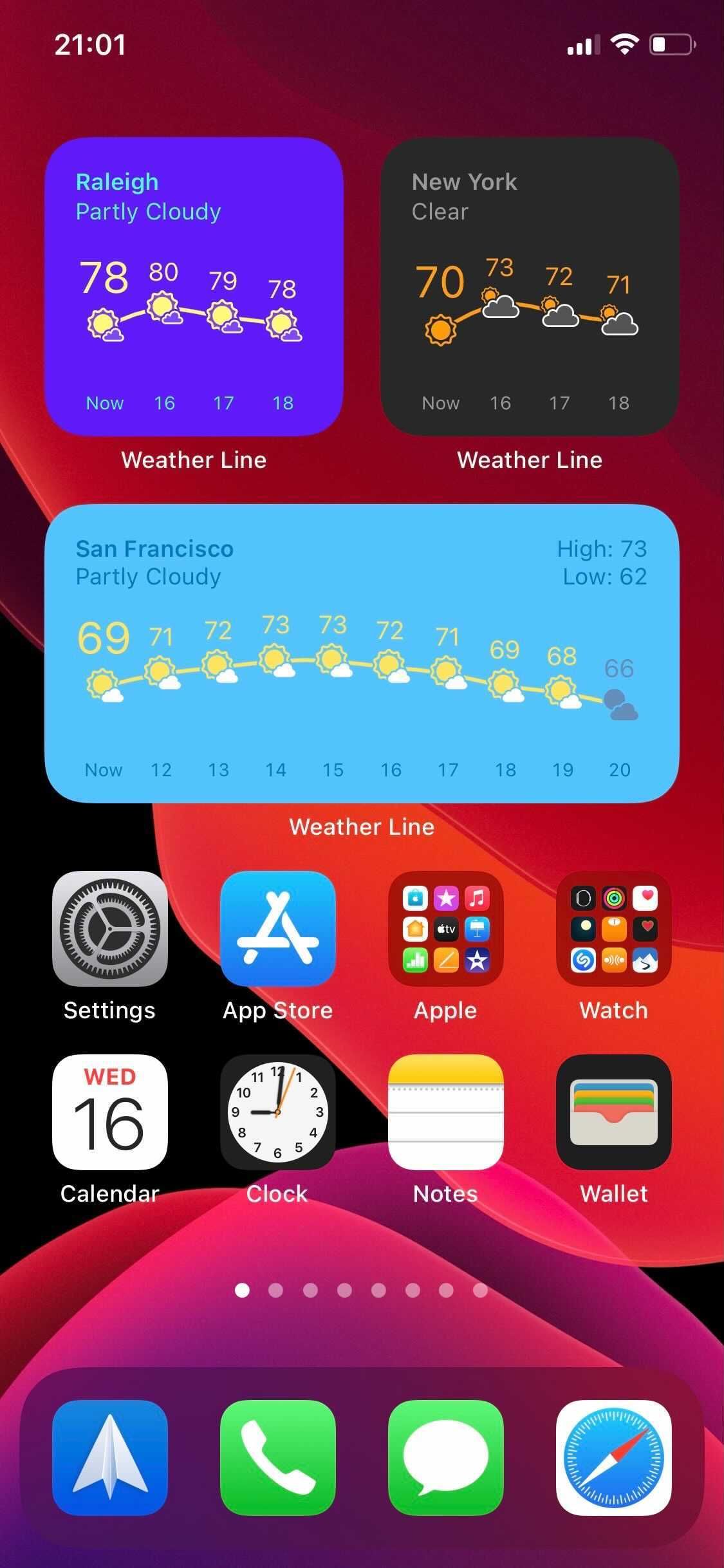Viewport: 724px width, 1568px height.
Task: Launch the Settings app
Action: coord(110,928)
